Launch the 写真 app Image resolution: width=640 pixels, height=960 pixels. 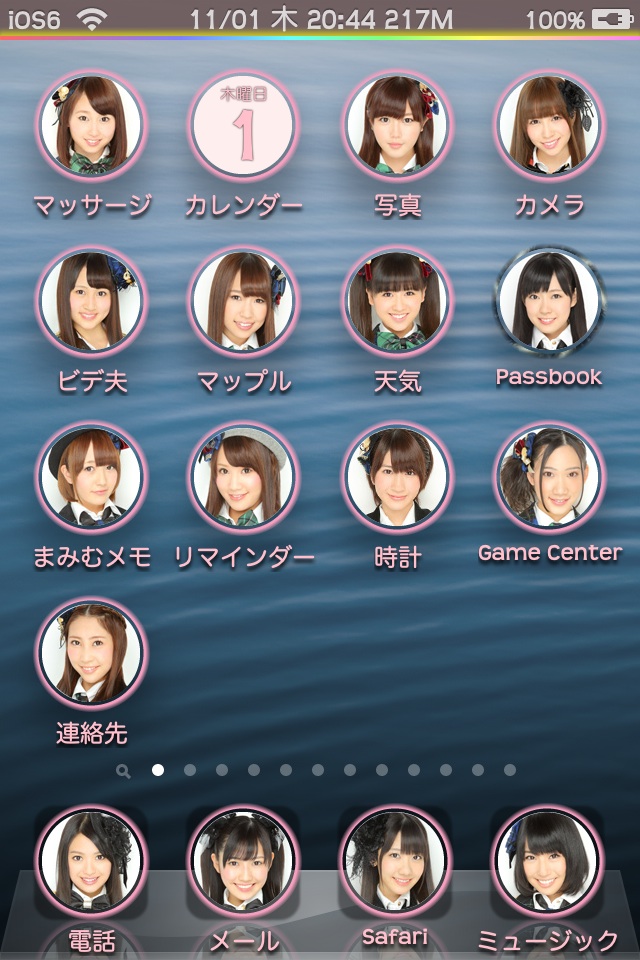click(397, 125)
